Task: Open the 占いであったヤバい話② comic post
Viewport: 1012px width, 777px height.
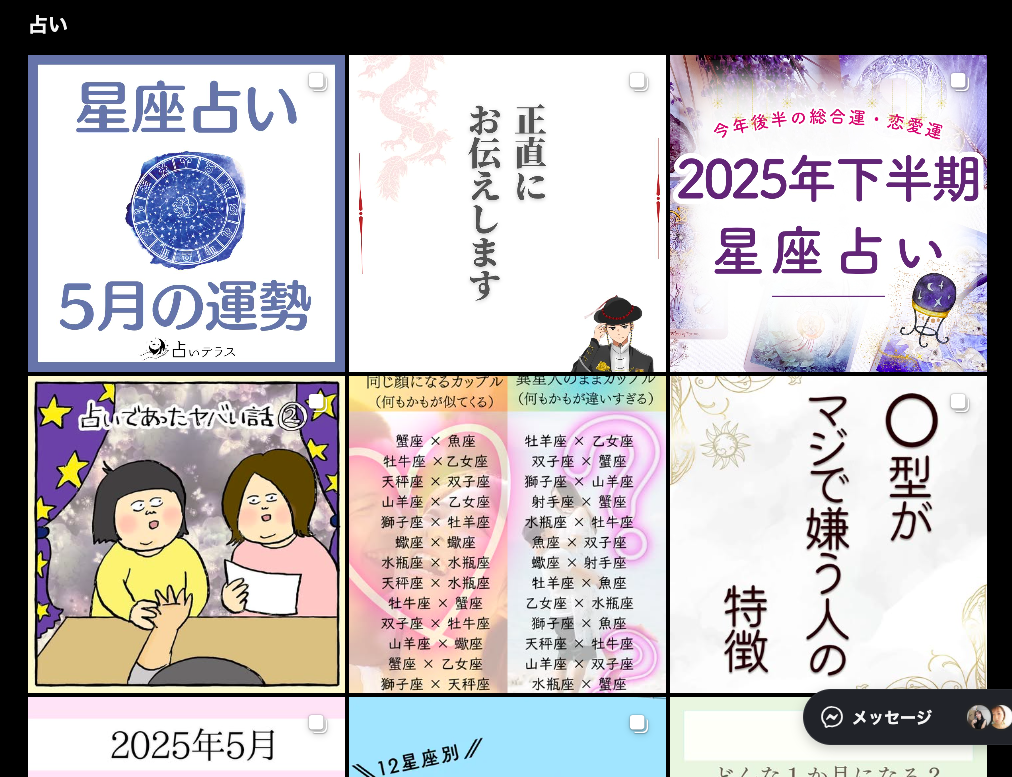Action: 186,535
